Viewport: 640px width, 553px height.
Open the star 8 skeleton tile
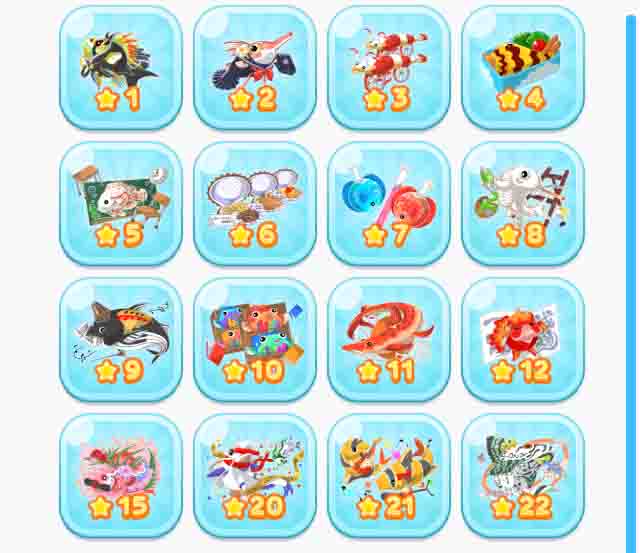point(522,203)
